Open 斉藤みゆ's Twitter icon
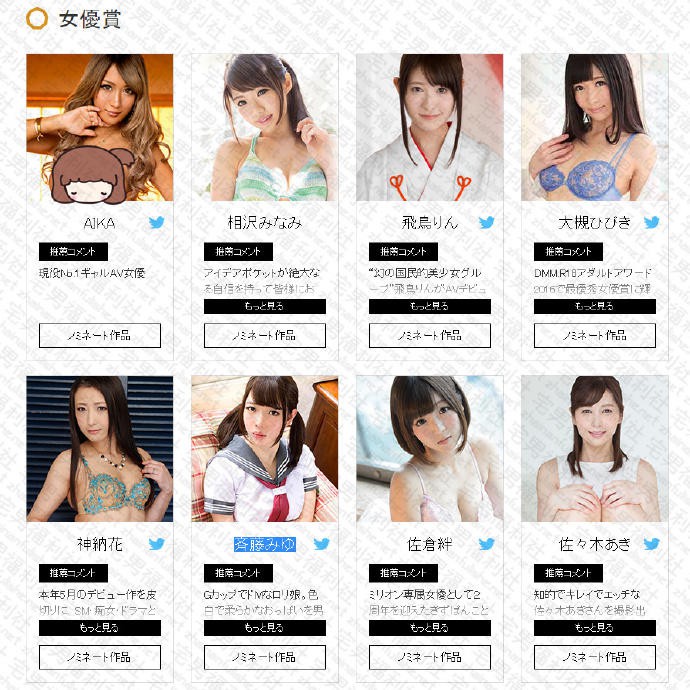The width and height of the screenshot is (690, 690). click(322, 545)
